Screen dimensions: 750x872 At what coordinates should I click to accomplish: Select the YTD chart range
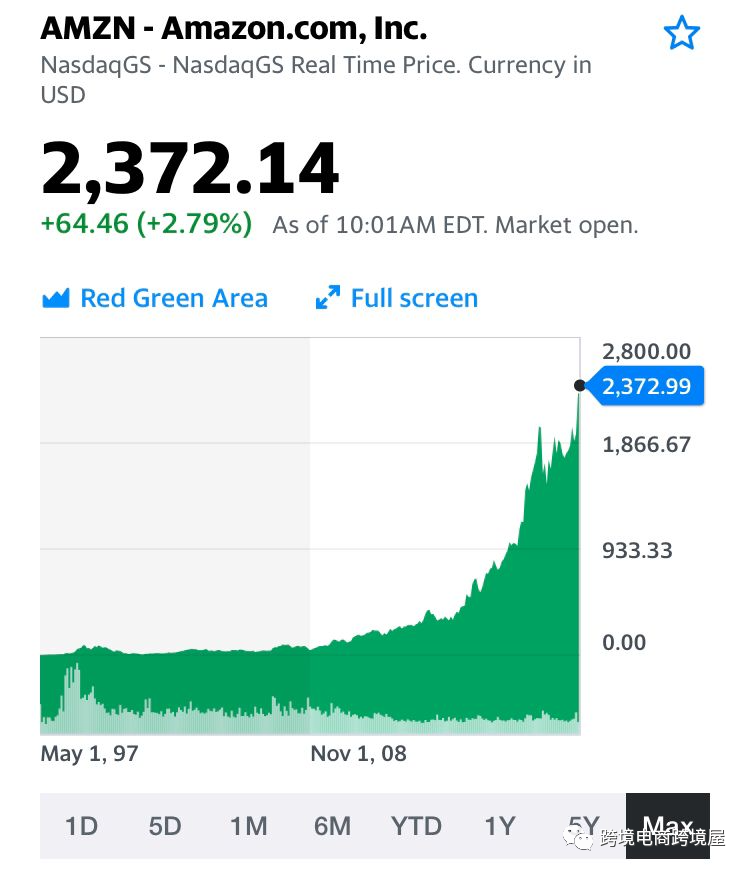click(416, 826)
